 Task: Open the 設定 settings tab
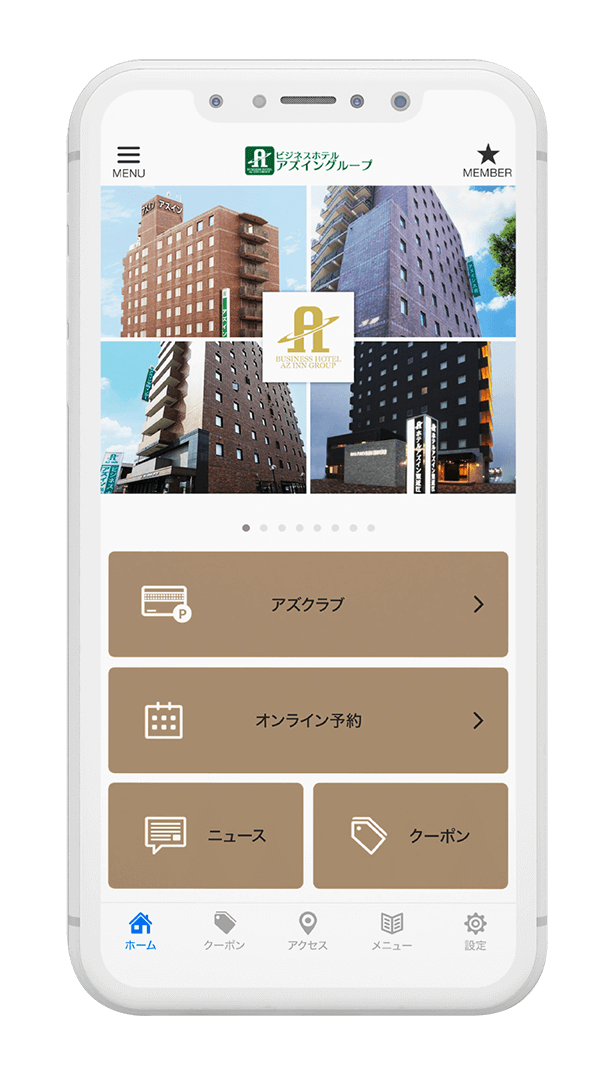(x=475, y=931)
